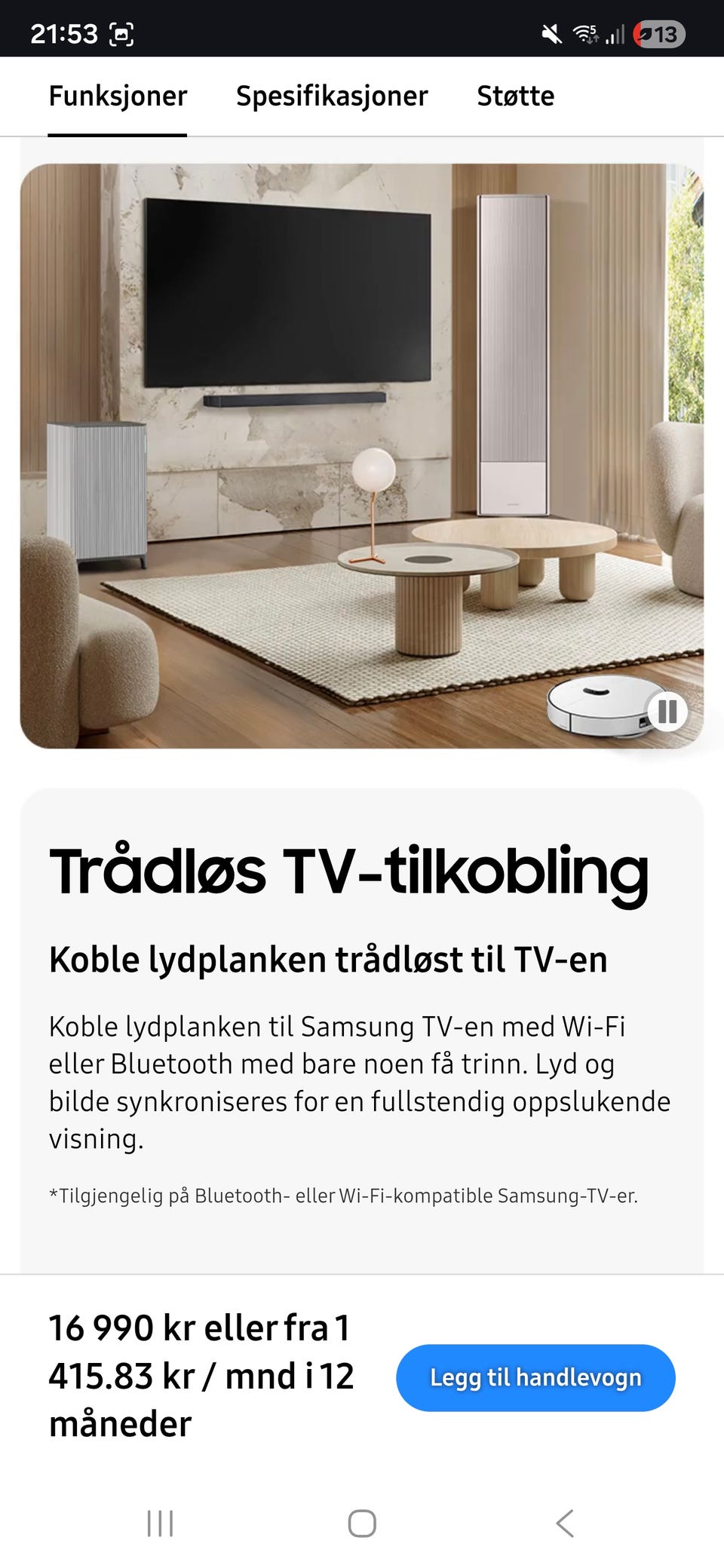Tap the Legg til handlevogn button
Image resolution: width=724 pixels, height=1568 pixels.
coord(535,1377)
